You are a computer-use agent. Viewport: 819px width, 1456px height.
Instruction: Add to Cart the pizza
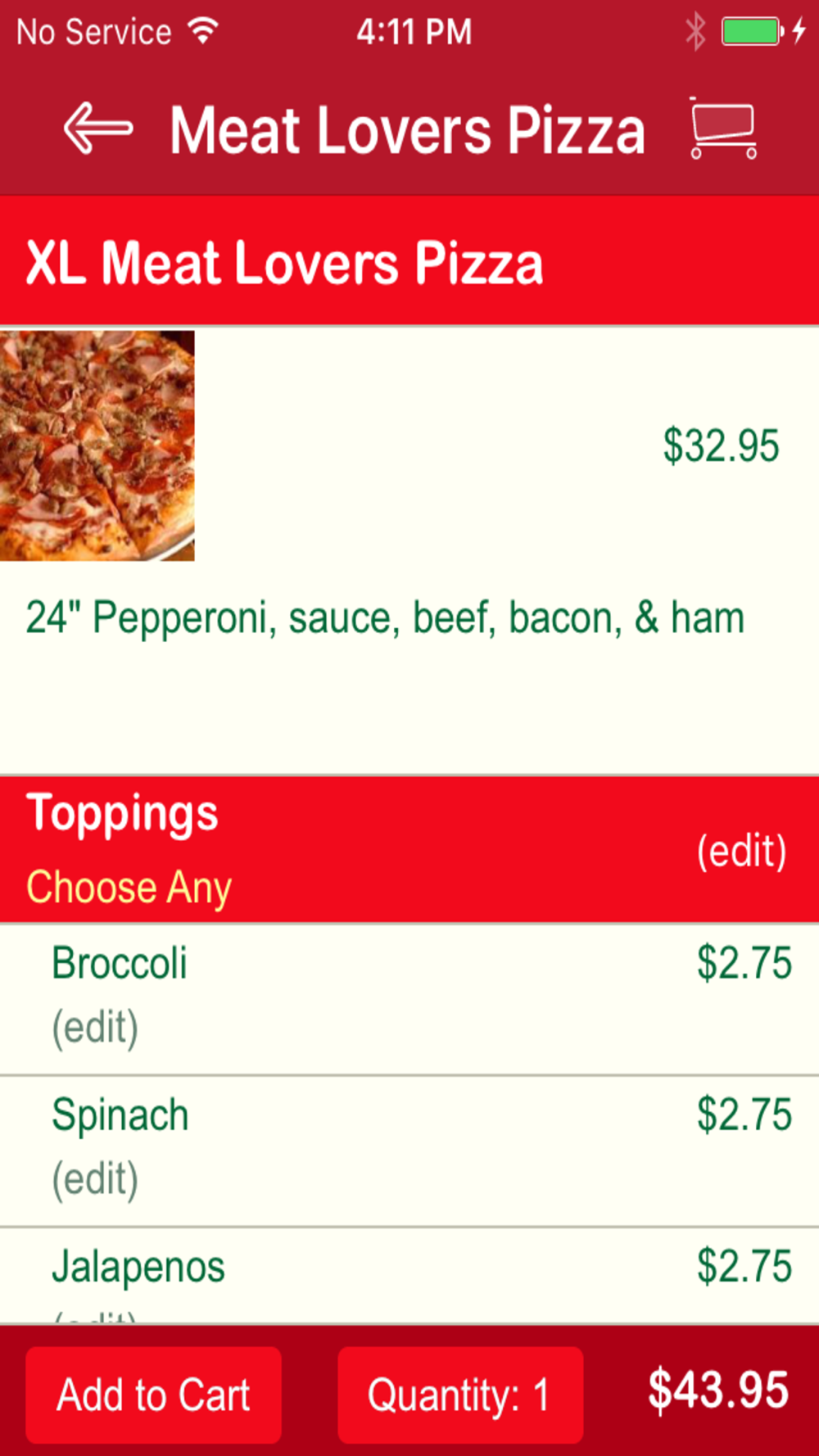pos(153,1395)
